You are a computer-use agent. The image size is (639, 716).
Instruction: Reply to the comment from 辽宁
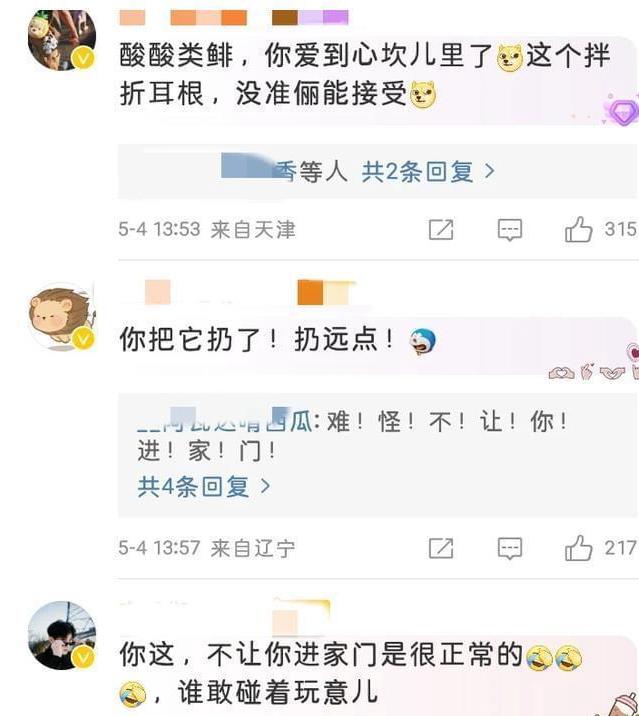coord(510,548)
